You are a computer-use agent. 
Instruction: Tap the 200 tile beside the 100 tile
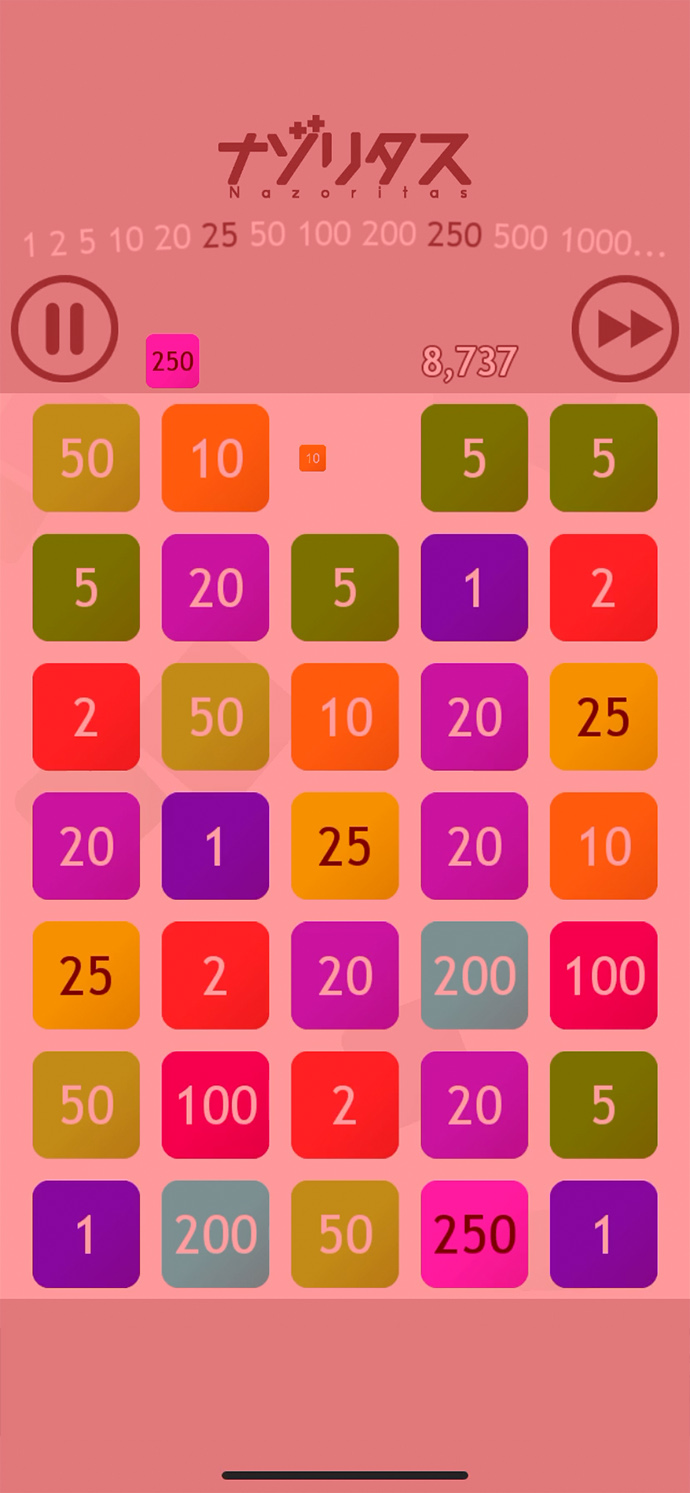coord(474,975)
